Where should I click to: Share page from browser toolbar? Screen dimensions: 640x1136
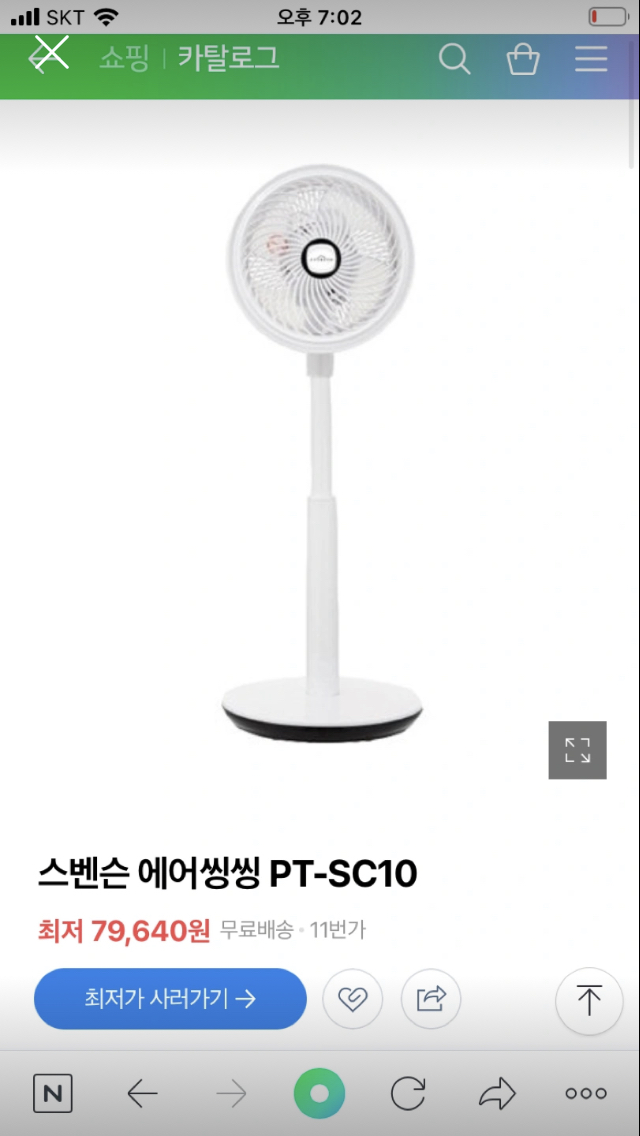tap(497, 1094)
